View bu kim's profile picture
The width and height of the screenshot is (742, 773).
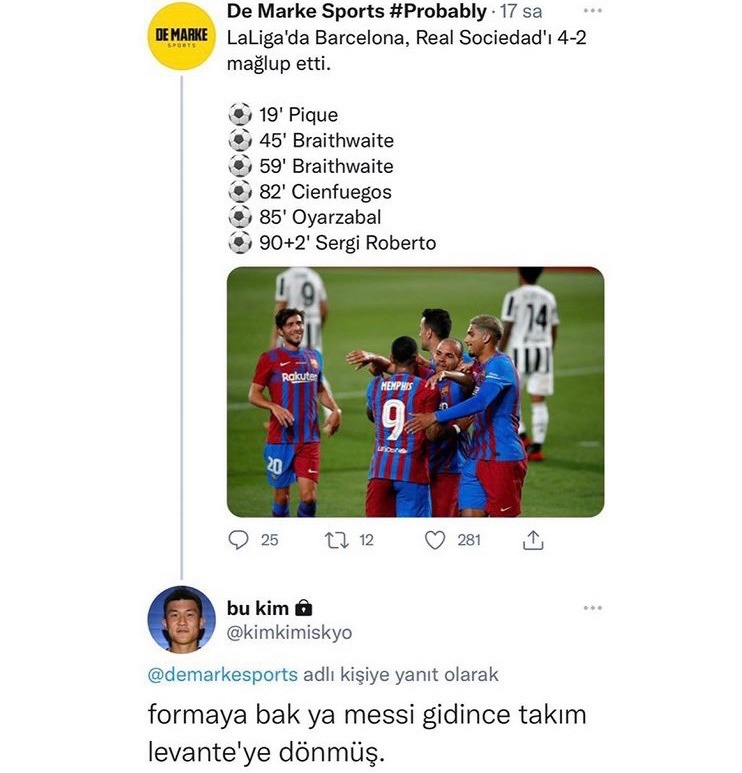[181, 619]
